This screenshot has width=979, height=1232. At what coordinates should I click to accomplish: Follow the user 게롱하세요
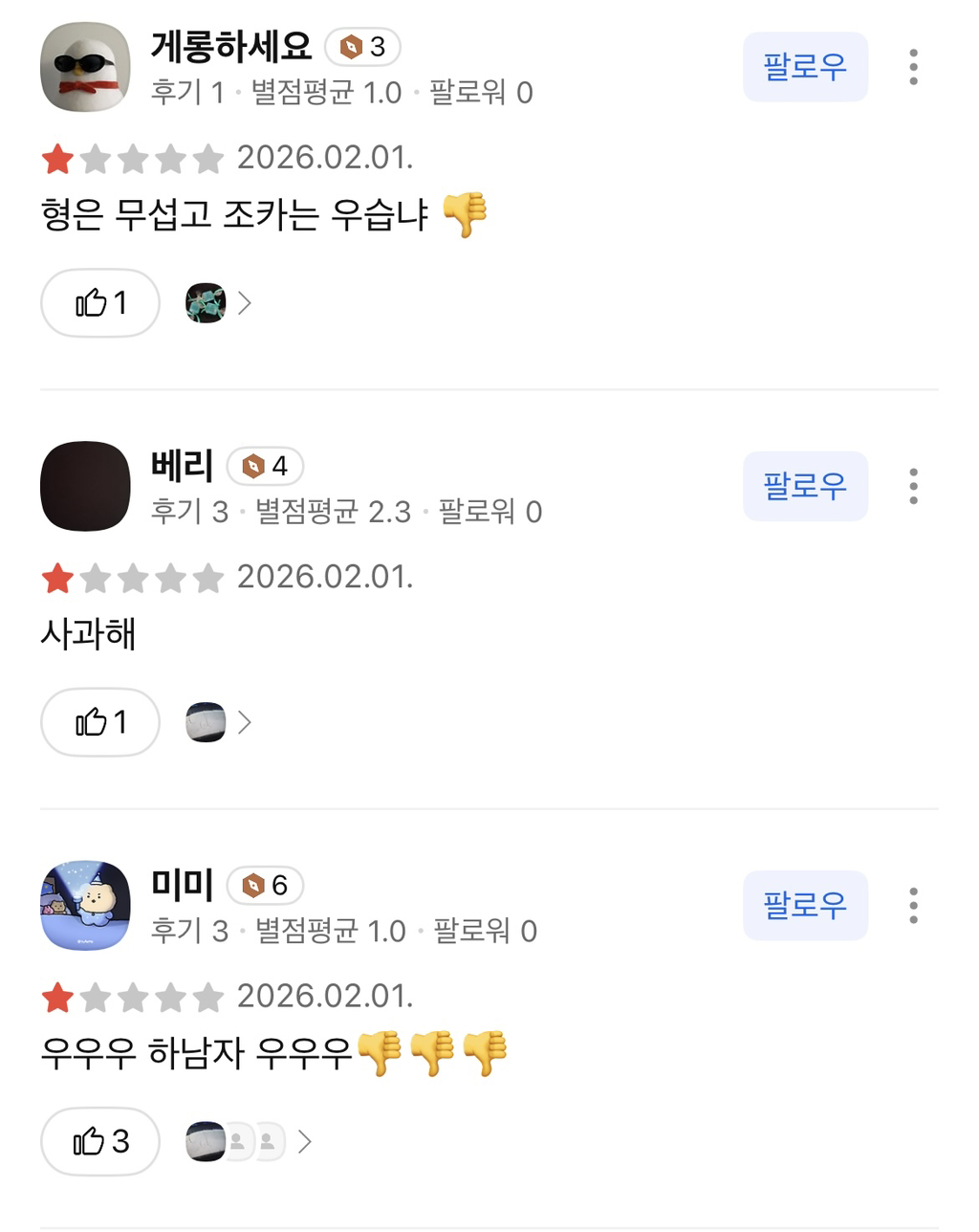805,67
